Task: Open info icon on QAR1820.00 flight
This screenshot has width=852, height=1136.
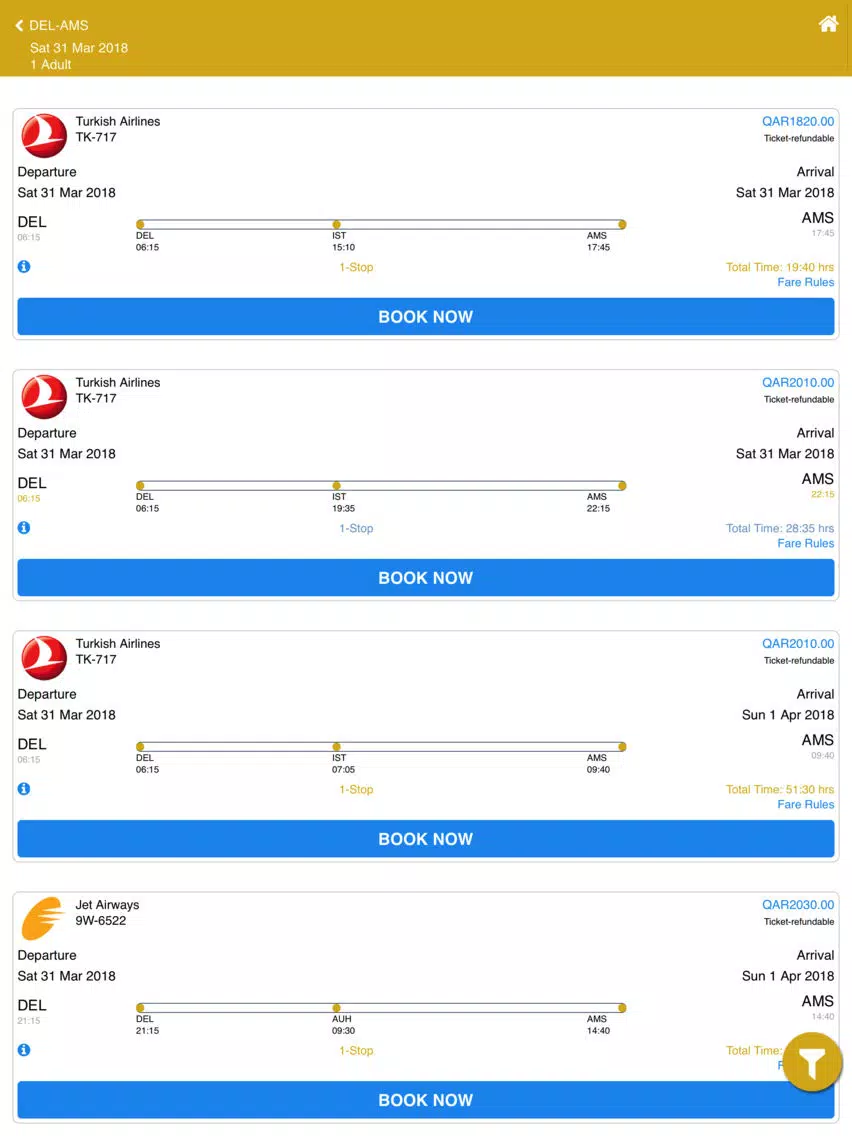Action: click(x=24, y=267)
